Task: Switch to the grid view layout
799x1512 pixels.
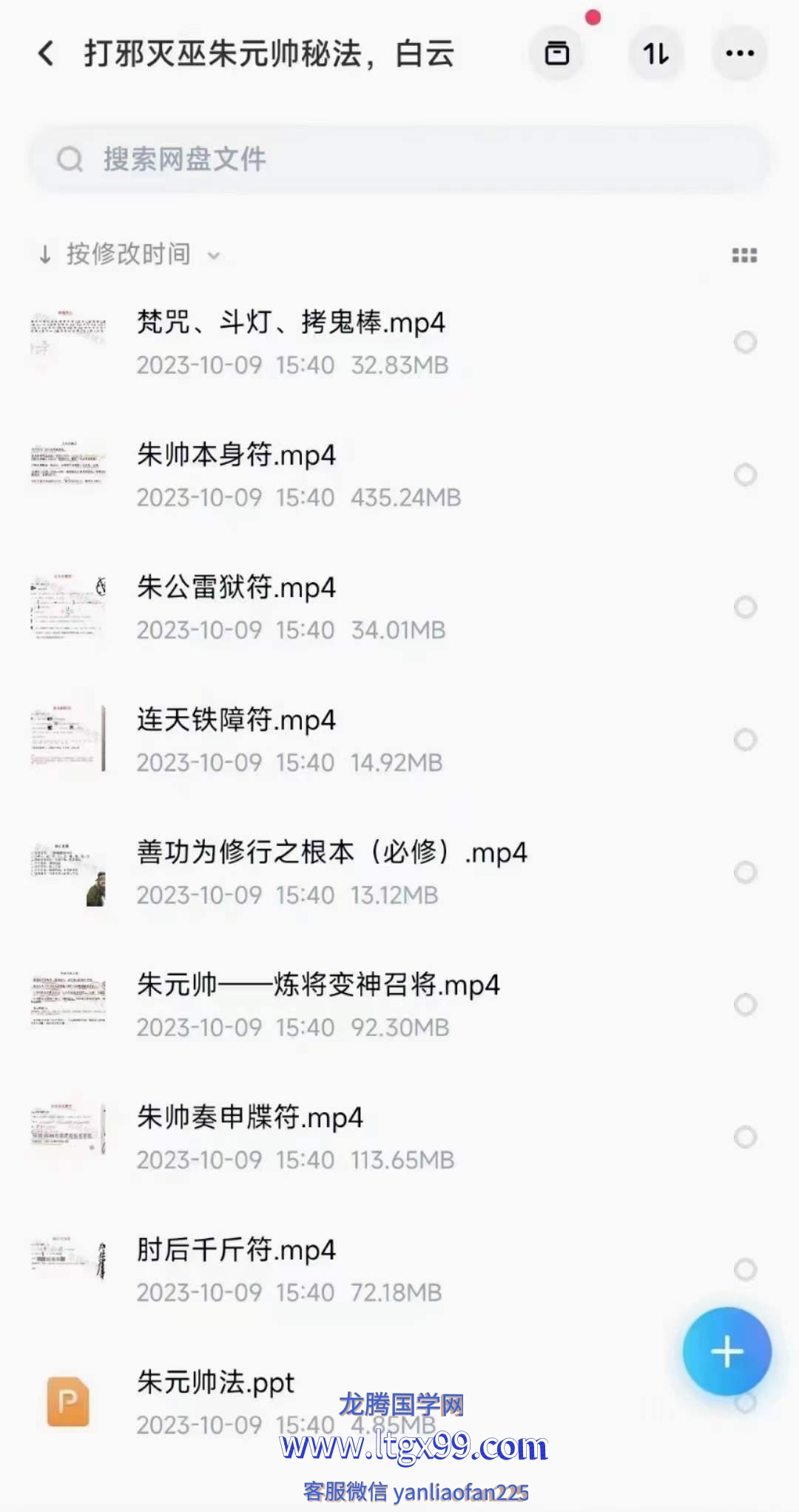Action: pos(744,255)
